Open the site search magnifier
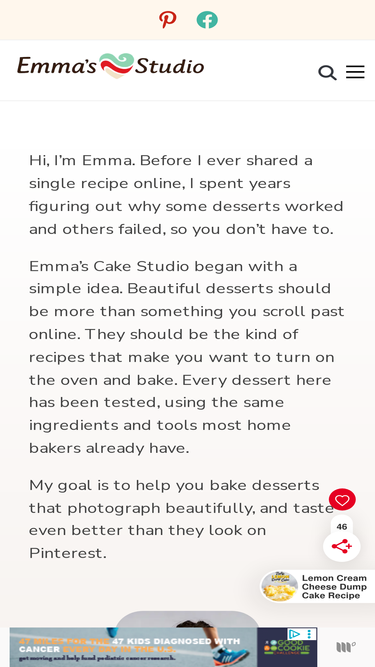 click(327, 73)
